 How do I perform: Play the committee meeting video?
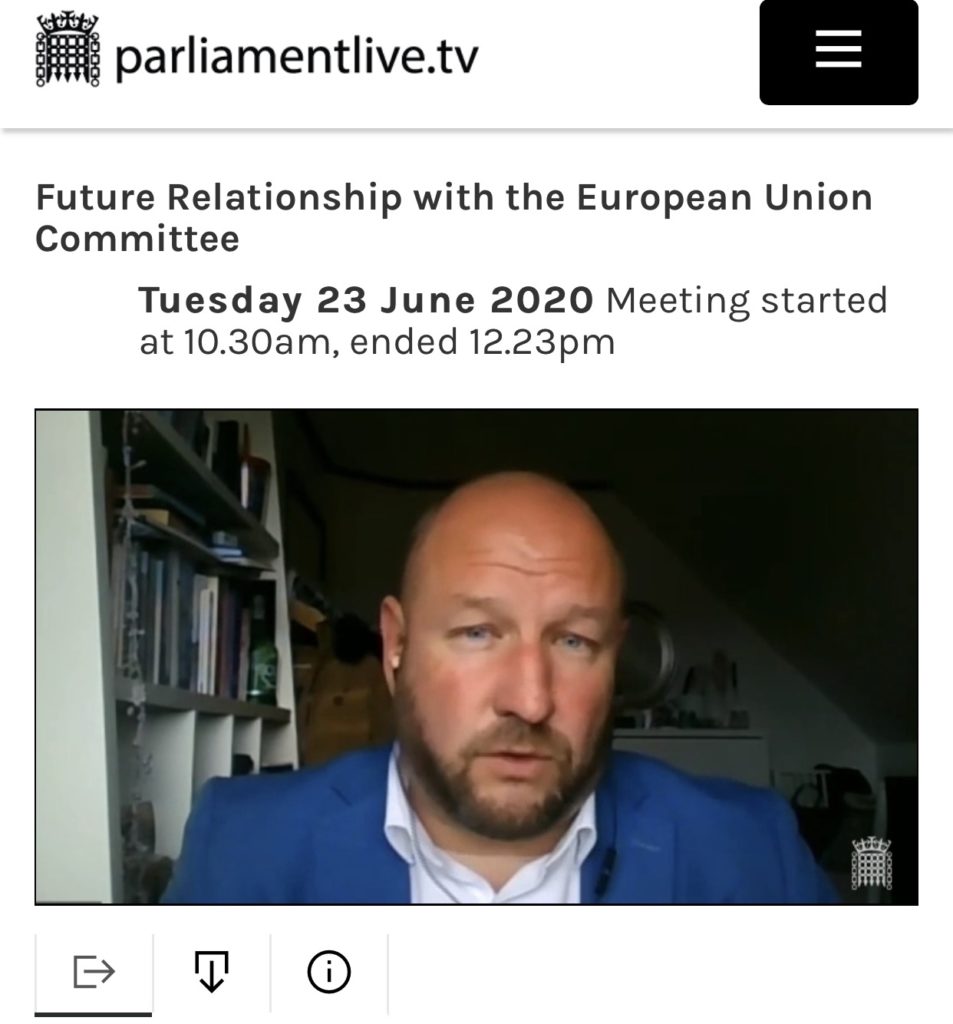point(476,656)
